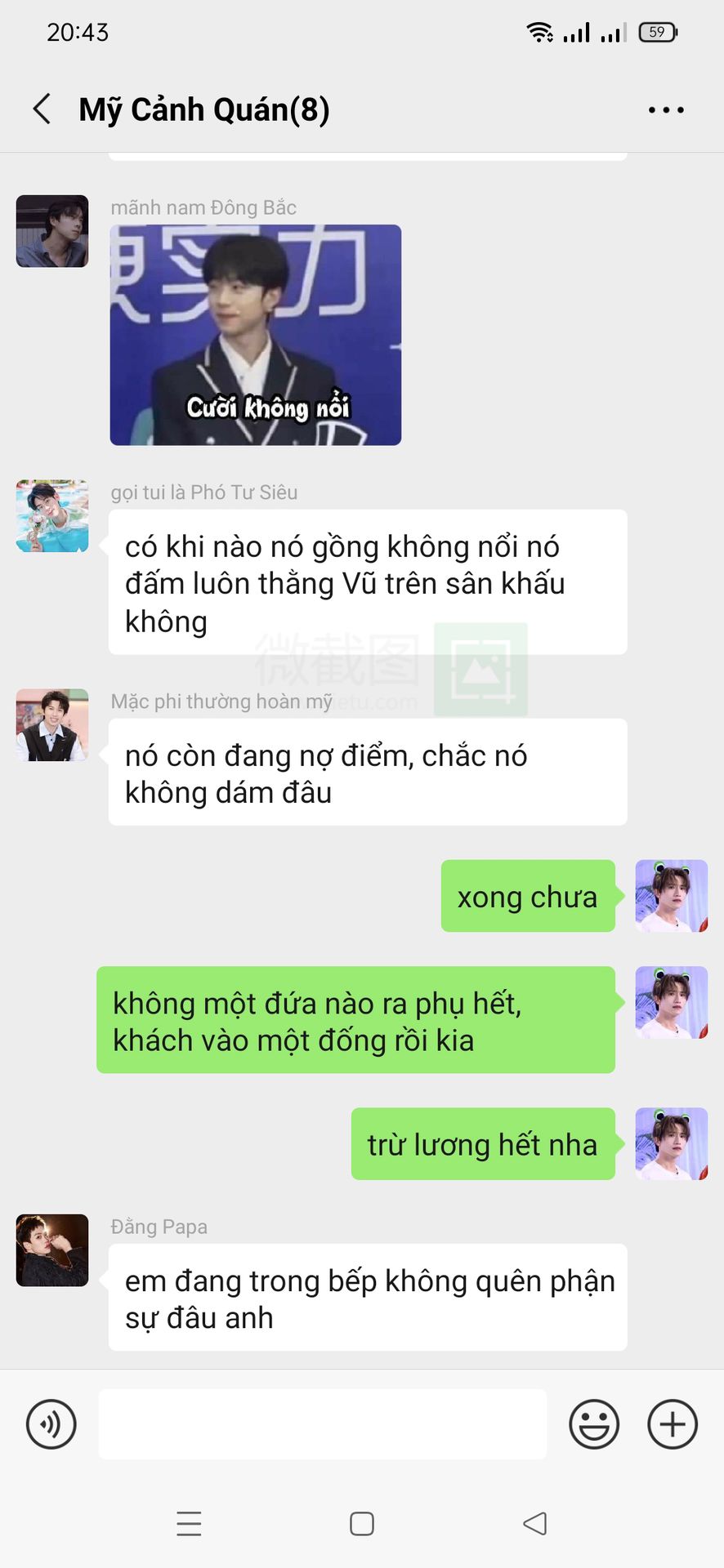Tap Đằng Papa's profile picture
Viewport: 724px width, 1568px height.
coord(52,1250)
